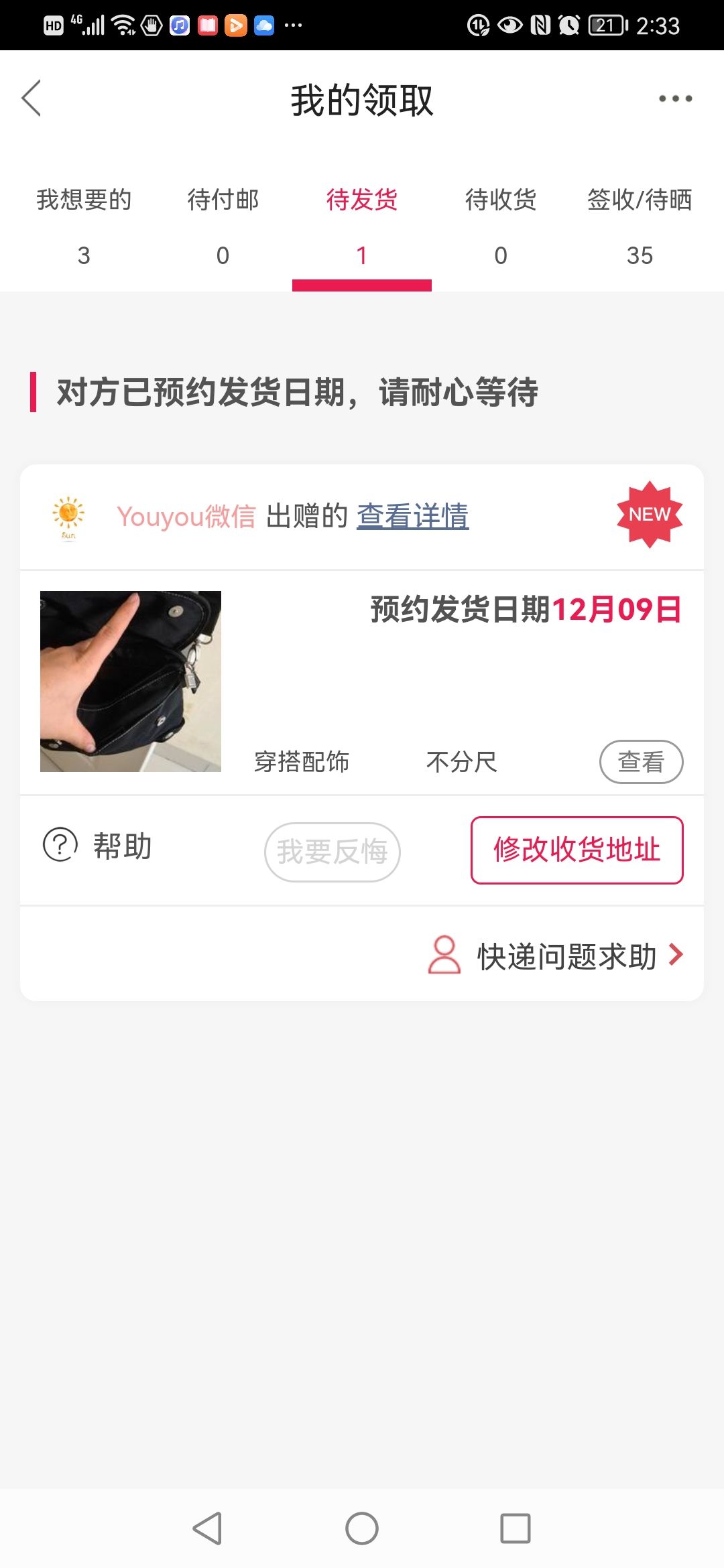724x1568 pixels.
Task: Open the 查看详情 link
Action: coord(412,517)
